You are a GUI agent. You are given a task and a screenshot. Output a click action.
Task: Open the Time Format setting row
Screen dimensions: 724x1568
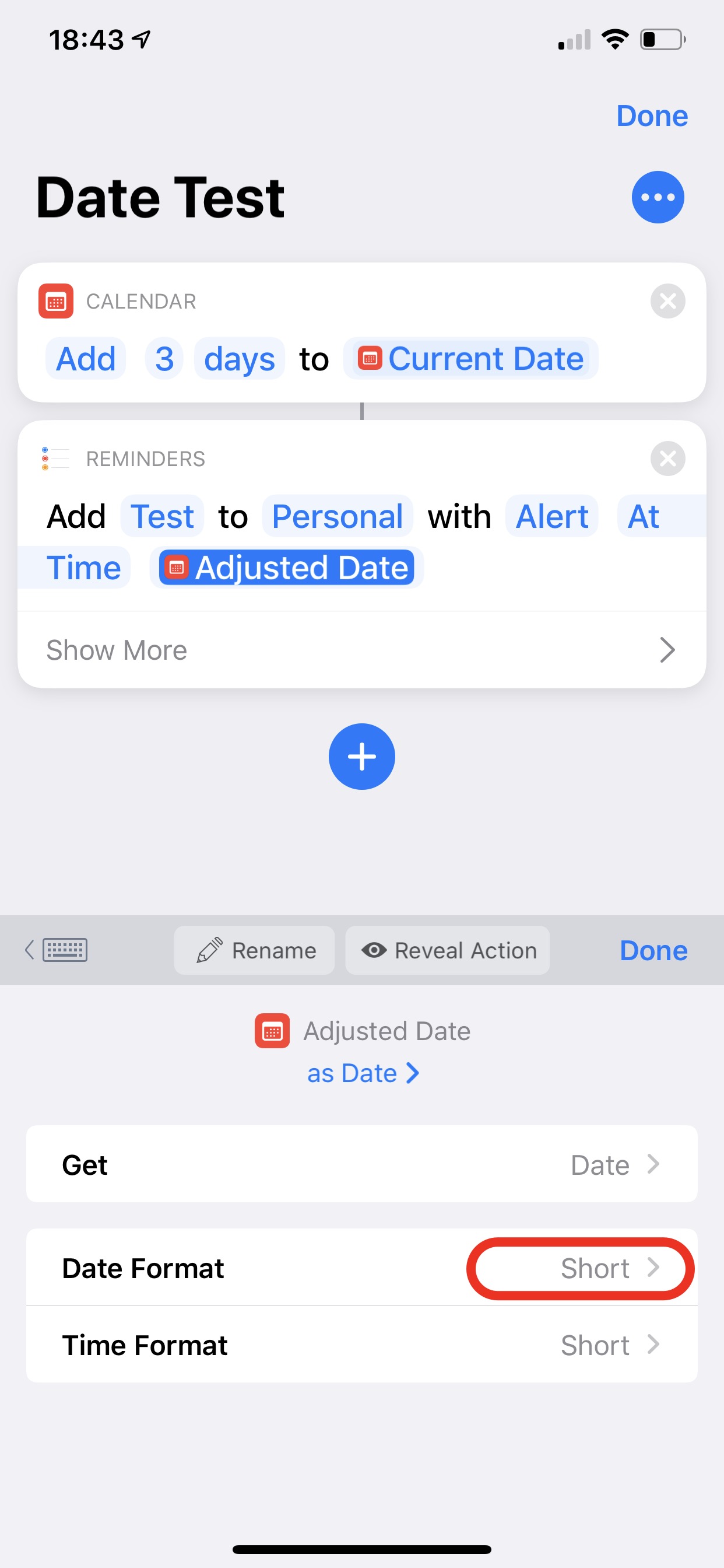pyautogui.click(x=362, y=1344)
